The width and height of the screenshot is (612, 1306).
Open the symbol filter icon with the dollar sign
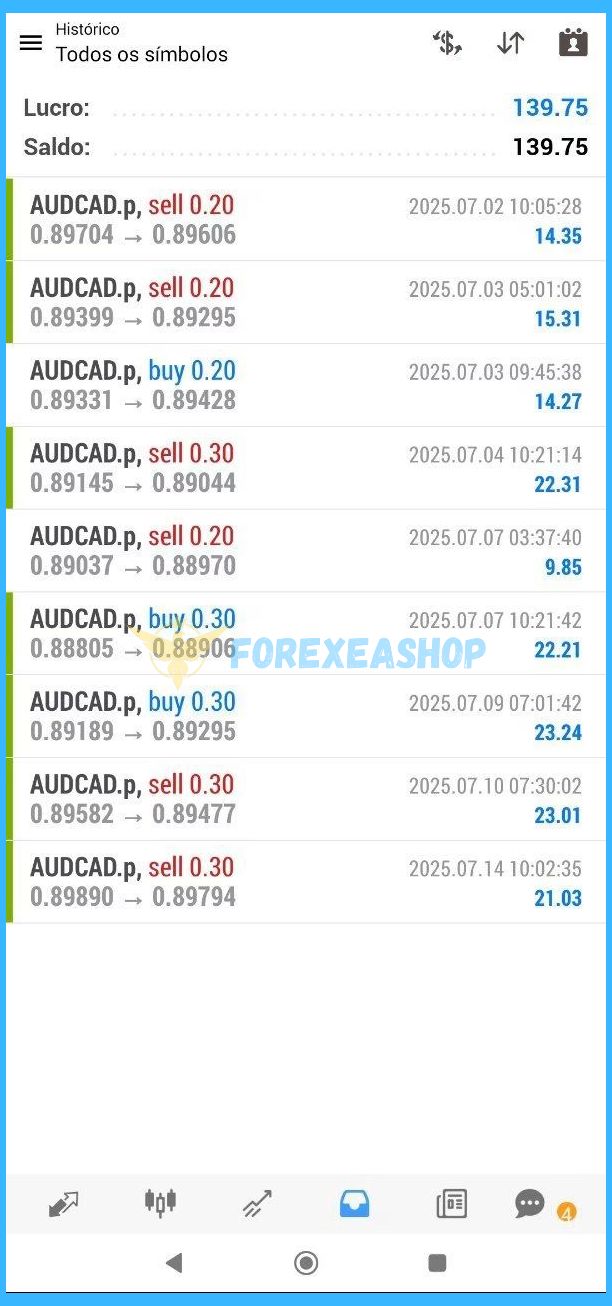446,43
